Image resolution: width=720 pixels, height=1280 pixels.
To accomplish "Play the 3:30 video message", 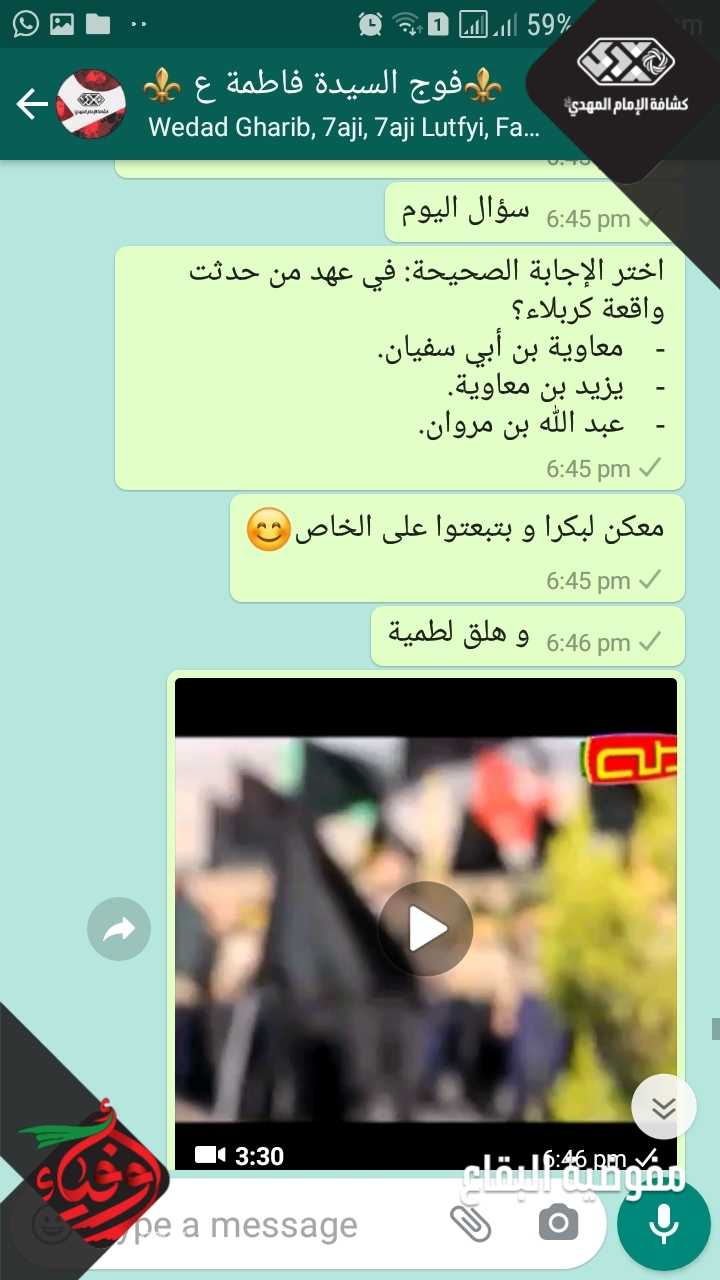I will click(x=425, y=930).
